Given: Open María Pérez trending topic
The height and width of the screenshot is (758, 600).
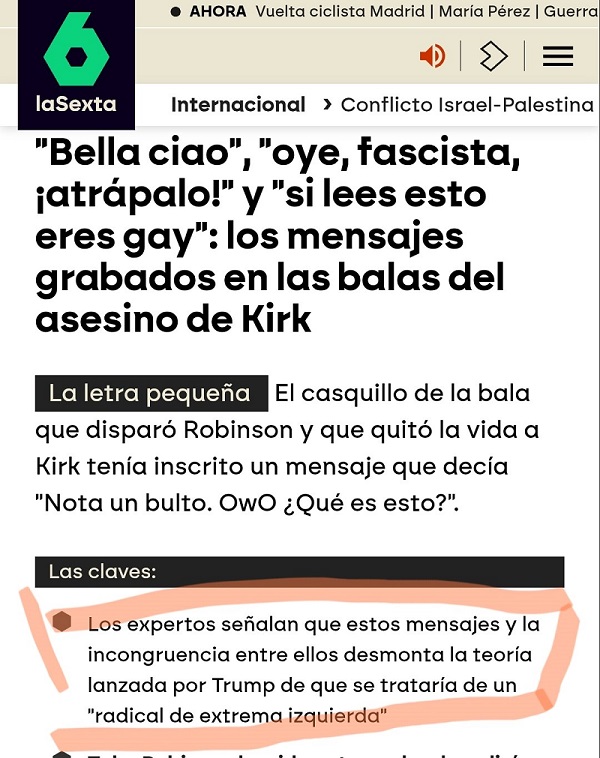Looking at the screenshot, I should pyautogui.click(x=485, y=12).
